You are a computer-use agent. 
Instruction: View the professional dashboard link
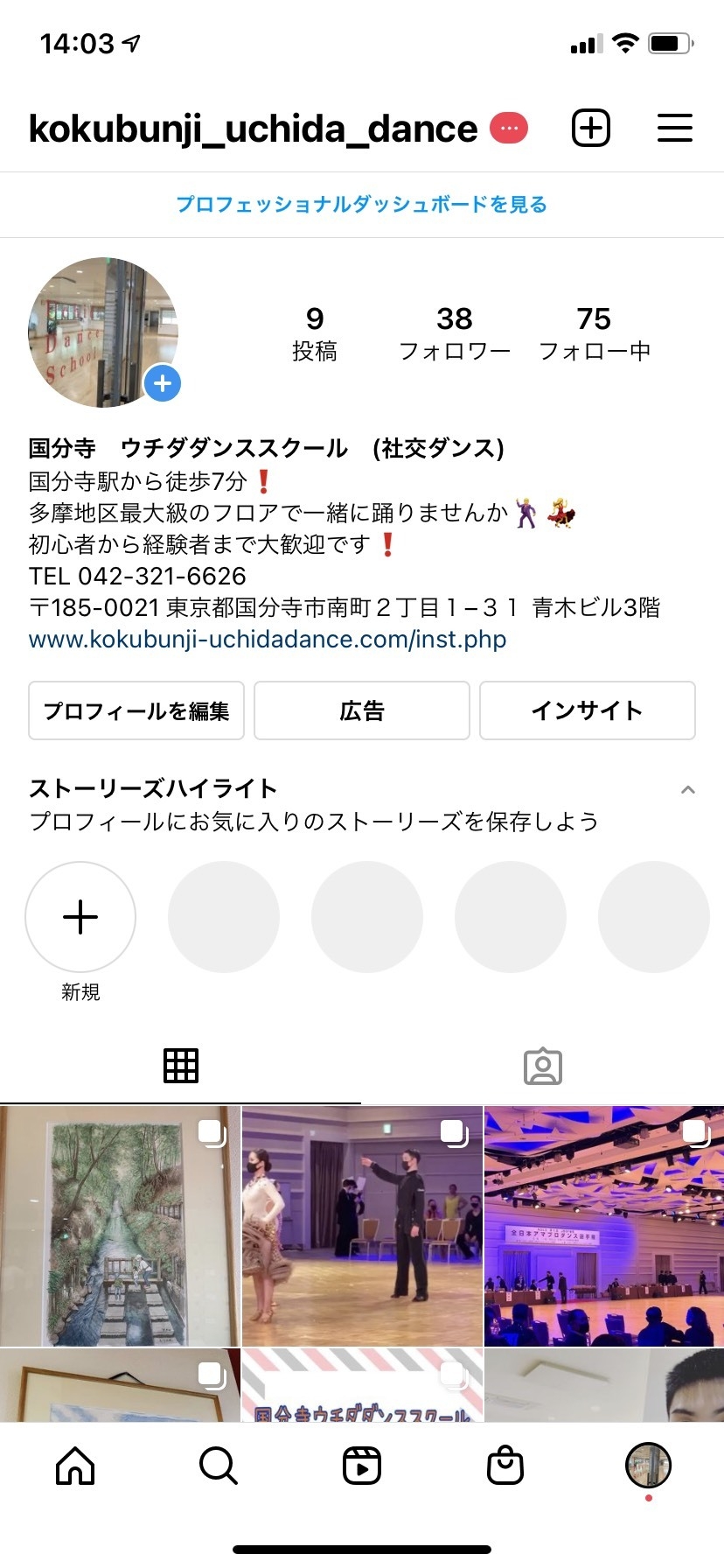pos(362,205)
